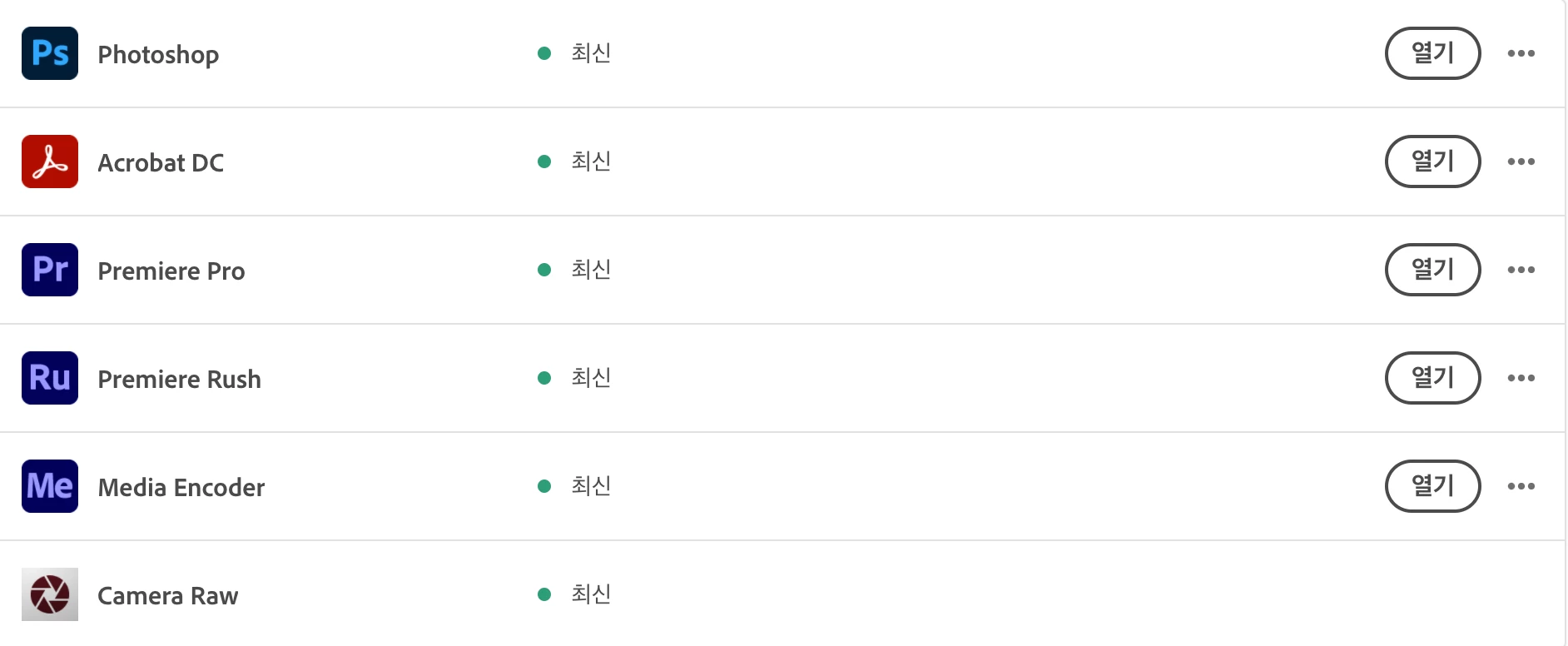1568x646 pixels.
Task: Show the overflow menu for Acrobat DC
Action: [1521, 161]
